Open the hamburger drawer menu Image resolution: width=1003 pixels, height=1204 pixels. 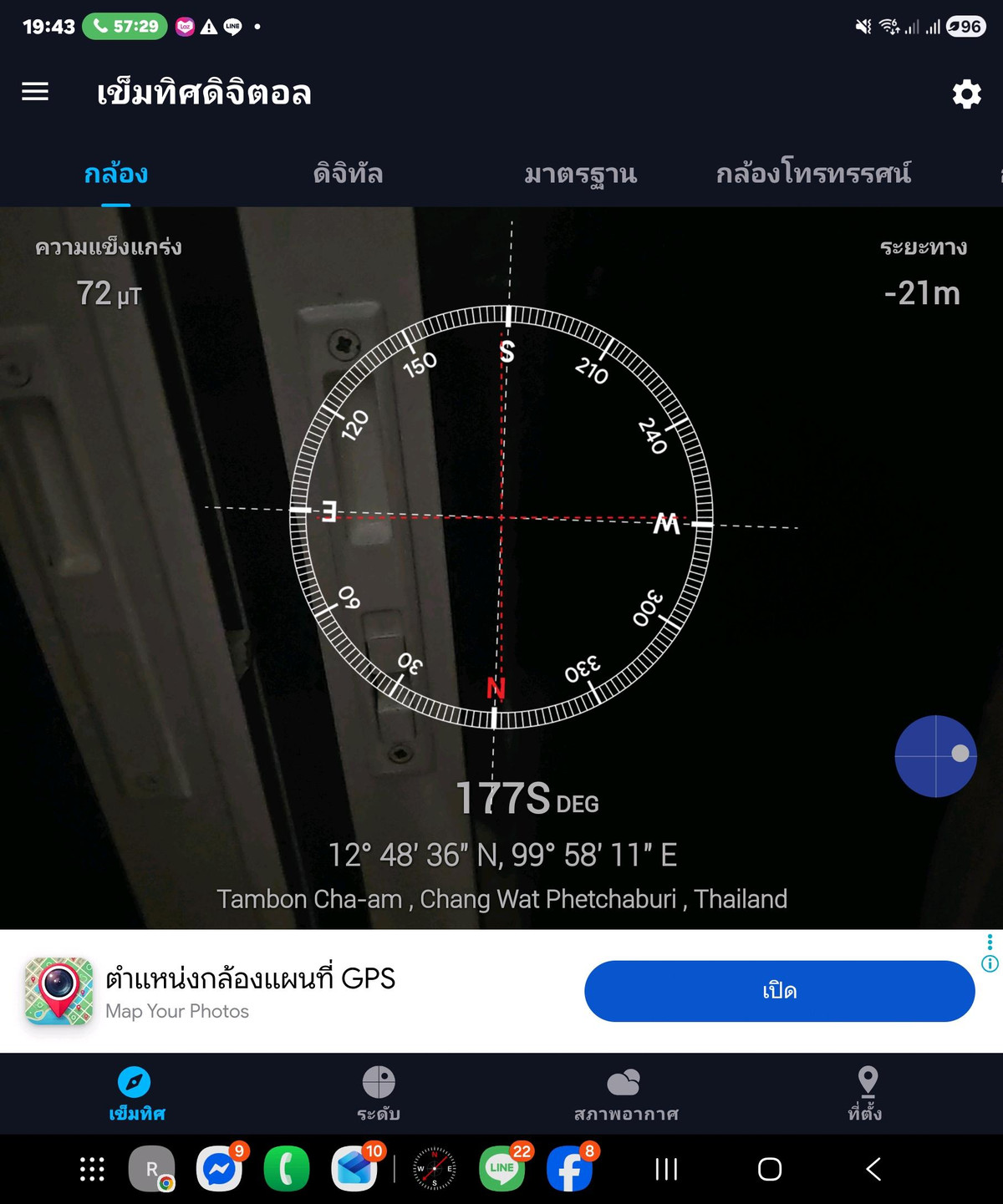point(35,91)
